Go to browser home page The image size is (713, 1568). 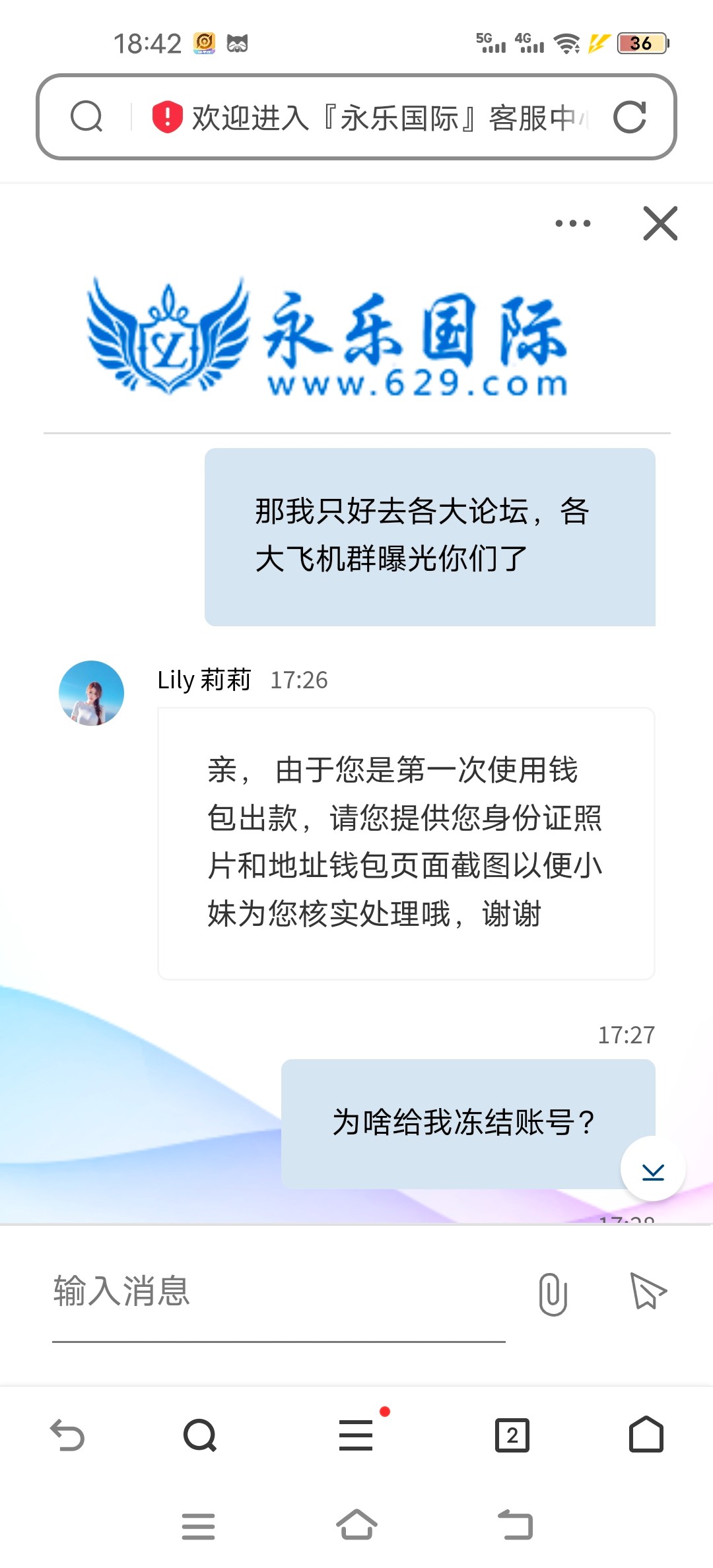click(646, 1435)
